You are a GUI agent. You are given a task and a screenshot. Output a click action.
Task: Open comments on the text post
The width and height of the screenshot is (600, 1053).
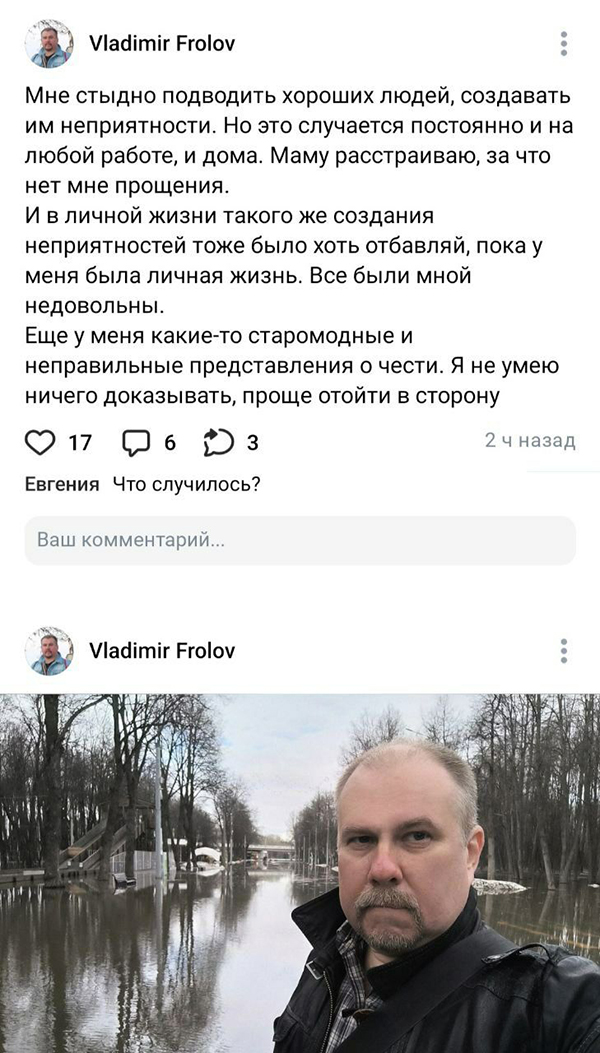pos(135,442)
